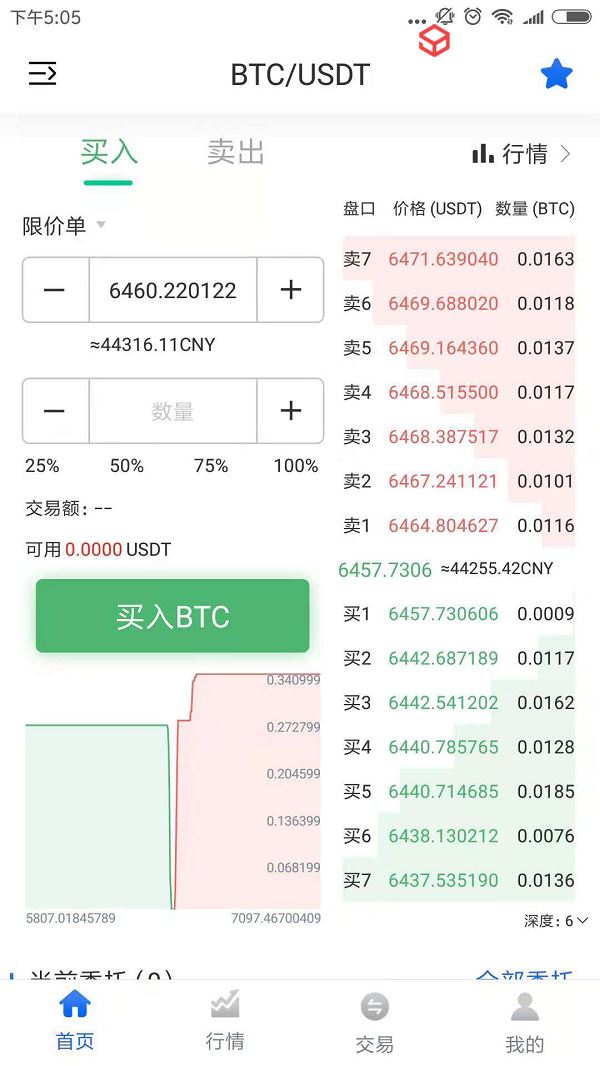
Task: Tap the 数量 quantity input field
Action: 173,411
